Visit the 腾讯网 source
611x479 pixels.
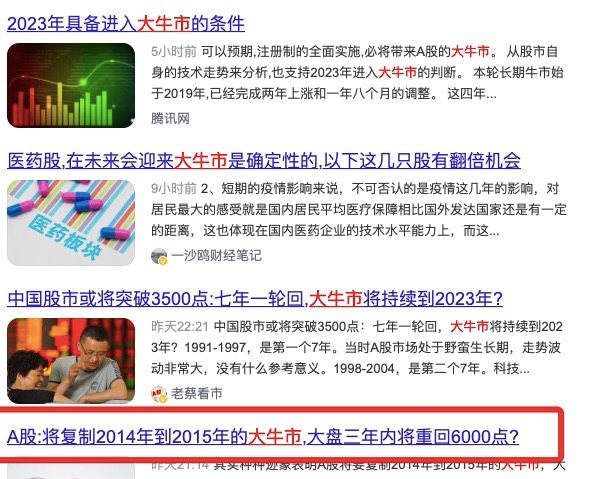tap(171, 118)
